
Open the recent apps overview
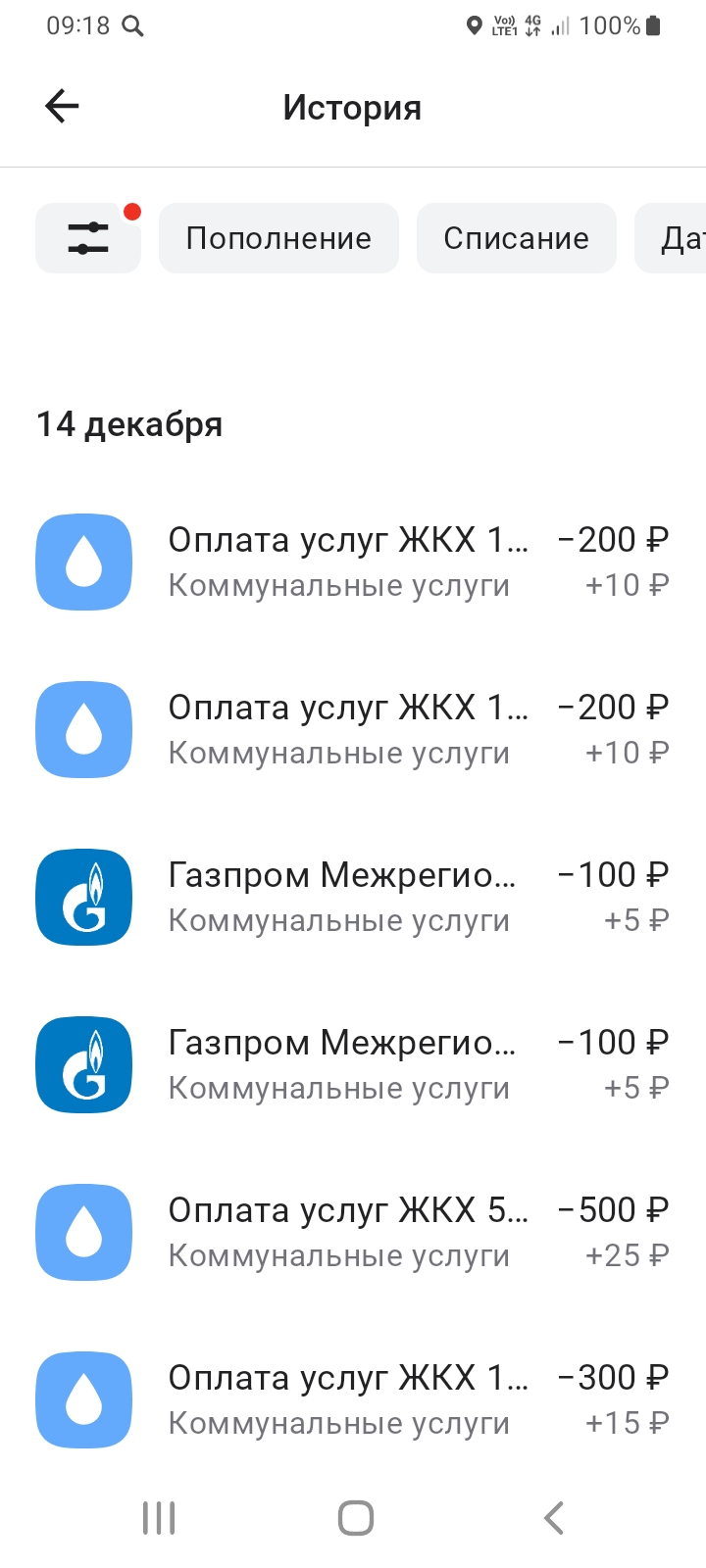(x=159, y=1518)
